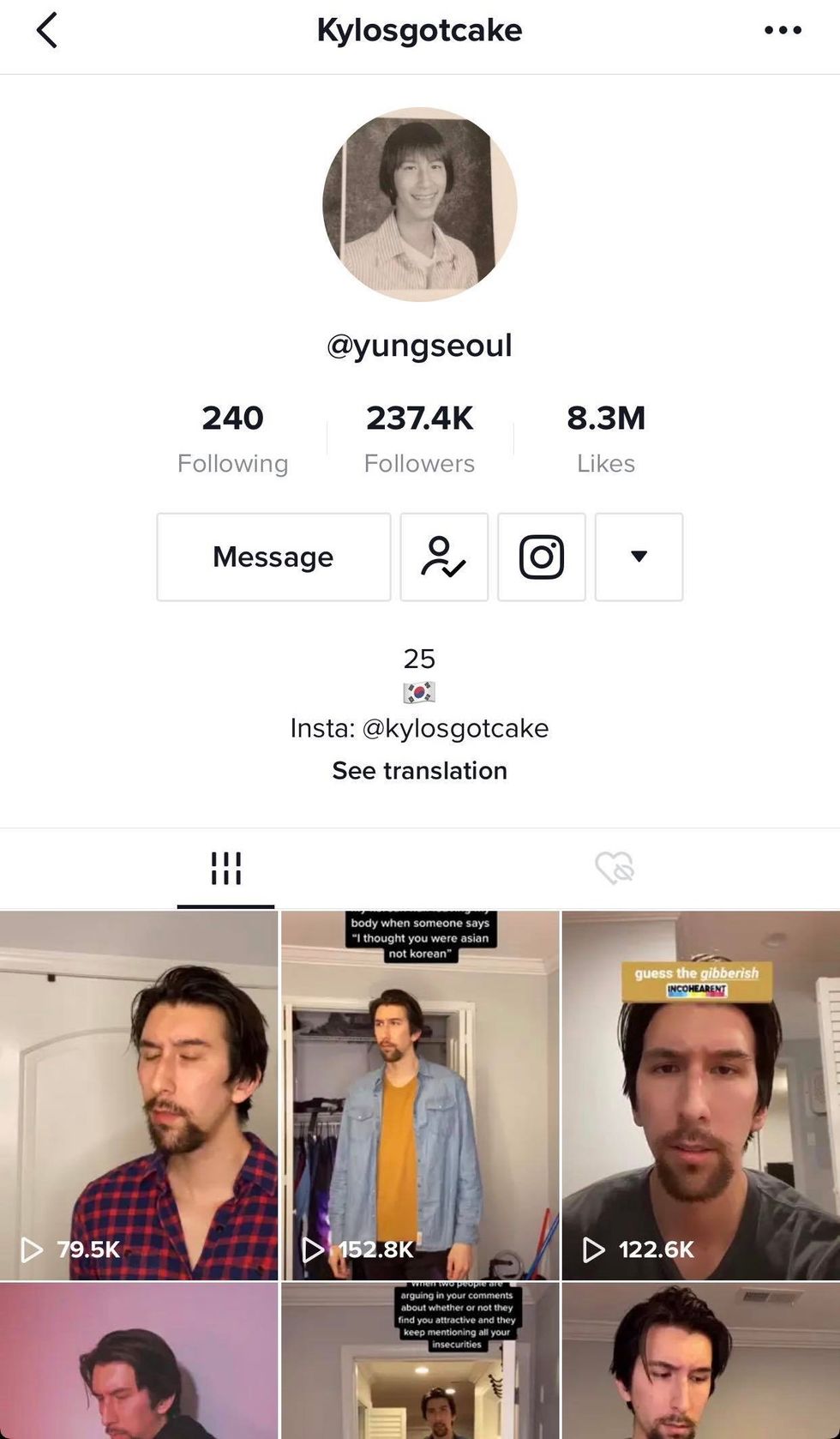
Task: Open the guess the gibberish video
Action: 701,1095
